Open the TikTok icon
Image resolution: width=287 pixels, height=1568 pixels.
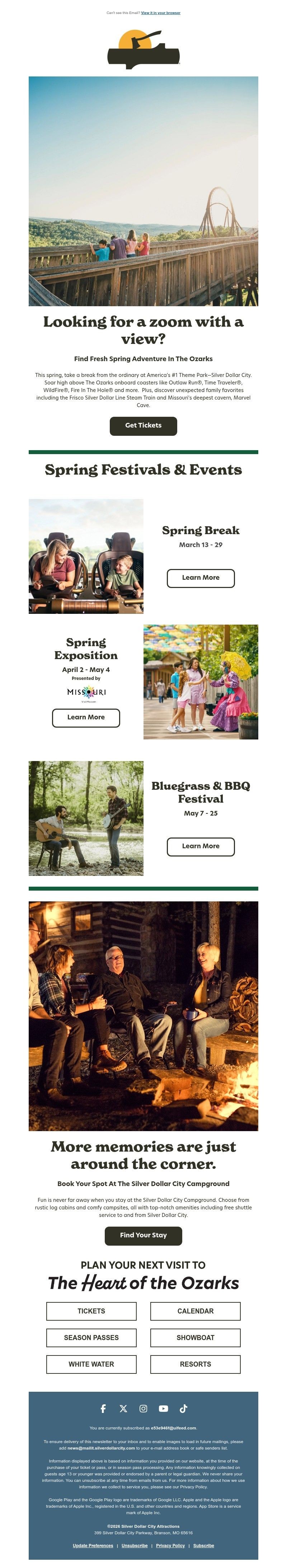click(183, 1409)
